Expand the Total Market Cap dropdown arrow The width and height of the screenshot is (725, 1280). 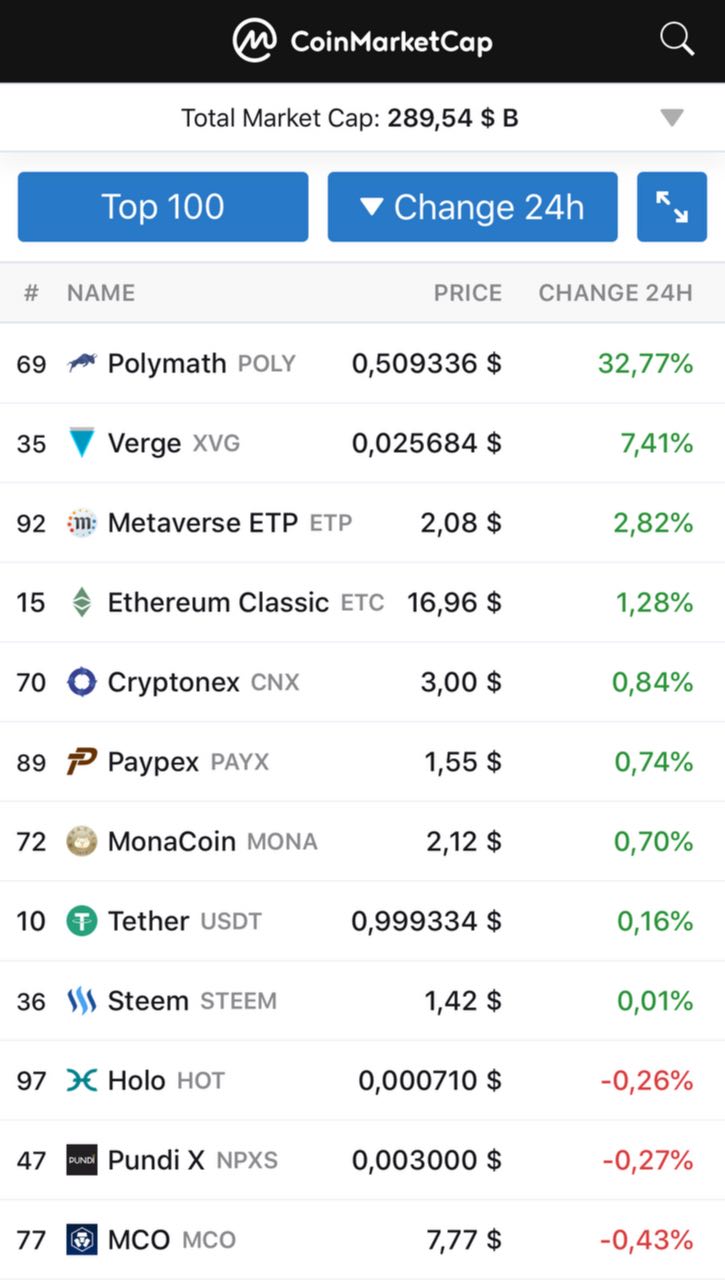coord(672,118)
